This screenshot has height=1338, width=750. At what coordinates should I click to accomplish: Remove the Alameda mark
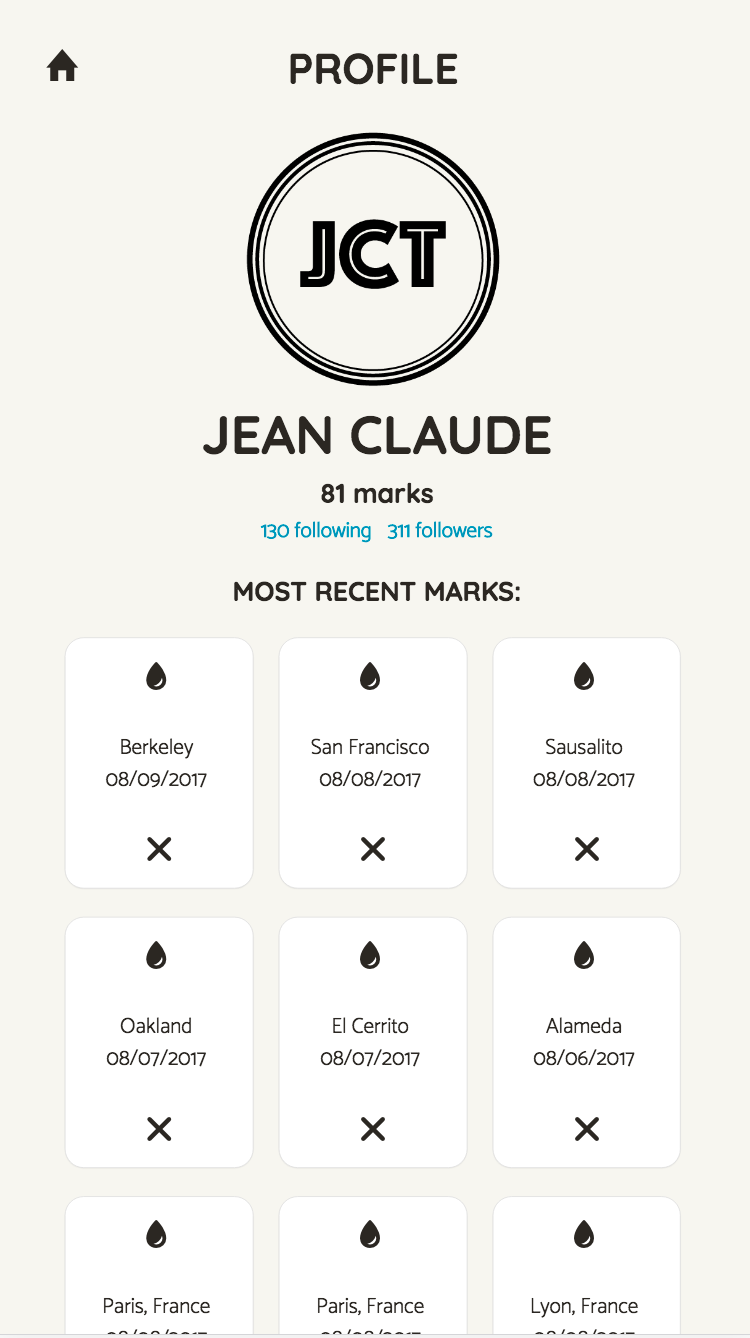click(x=587, y=1129)
